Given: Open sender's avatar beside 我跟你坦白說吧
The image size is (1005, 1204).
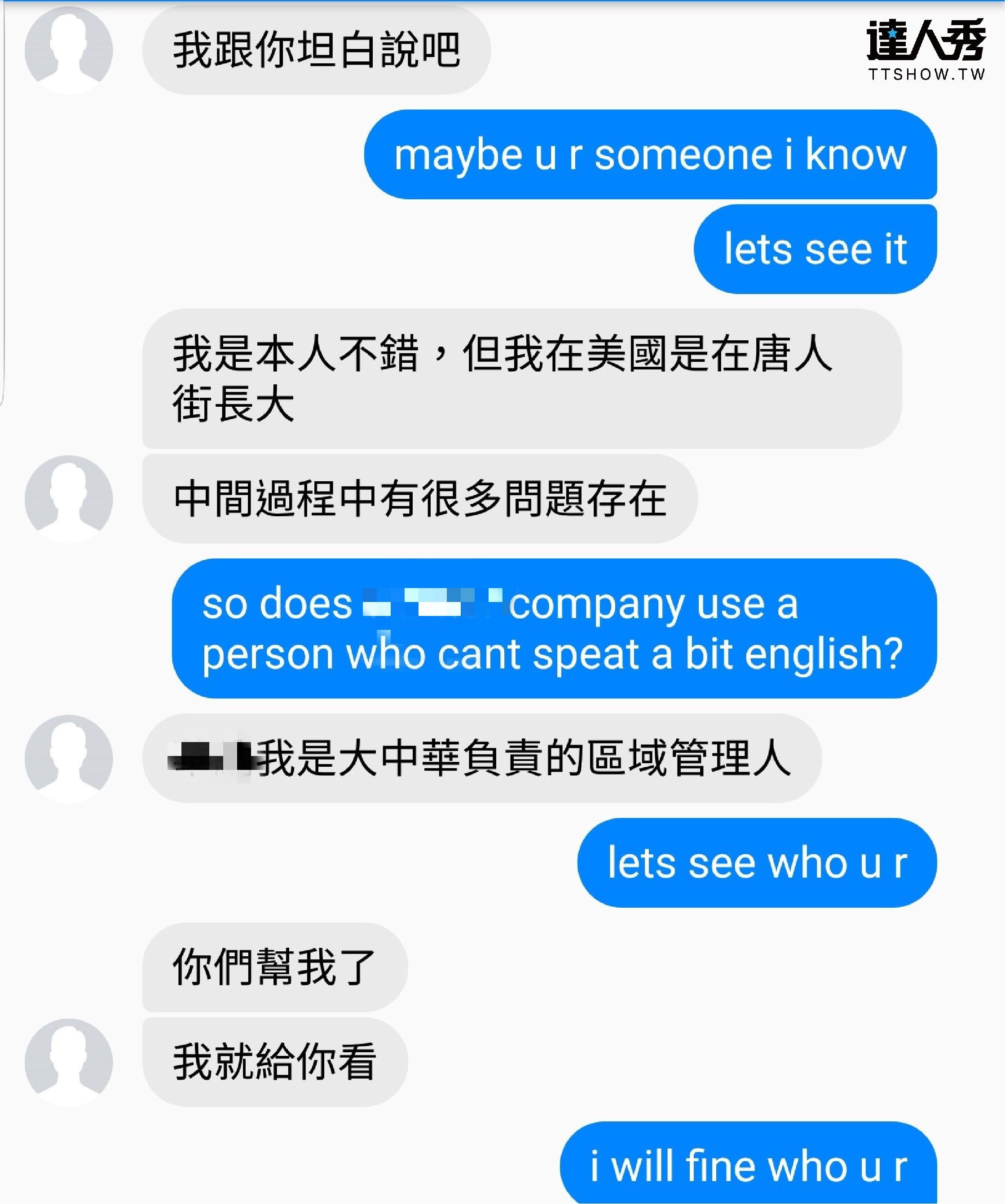Looking at the screenshot, I should click(x=68, y=50).
